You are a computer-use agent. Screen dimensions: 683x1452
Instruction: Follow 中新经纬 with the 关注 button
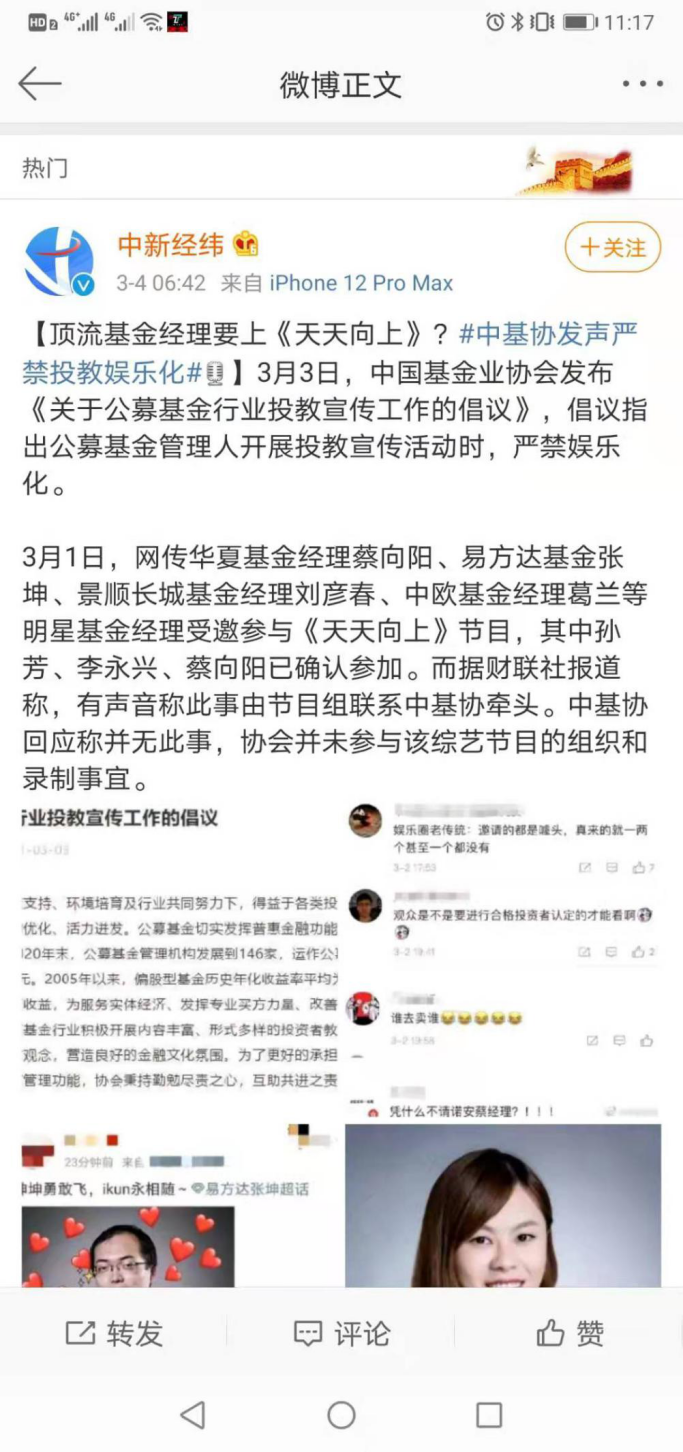(x=613, y=247)
